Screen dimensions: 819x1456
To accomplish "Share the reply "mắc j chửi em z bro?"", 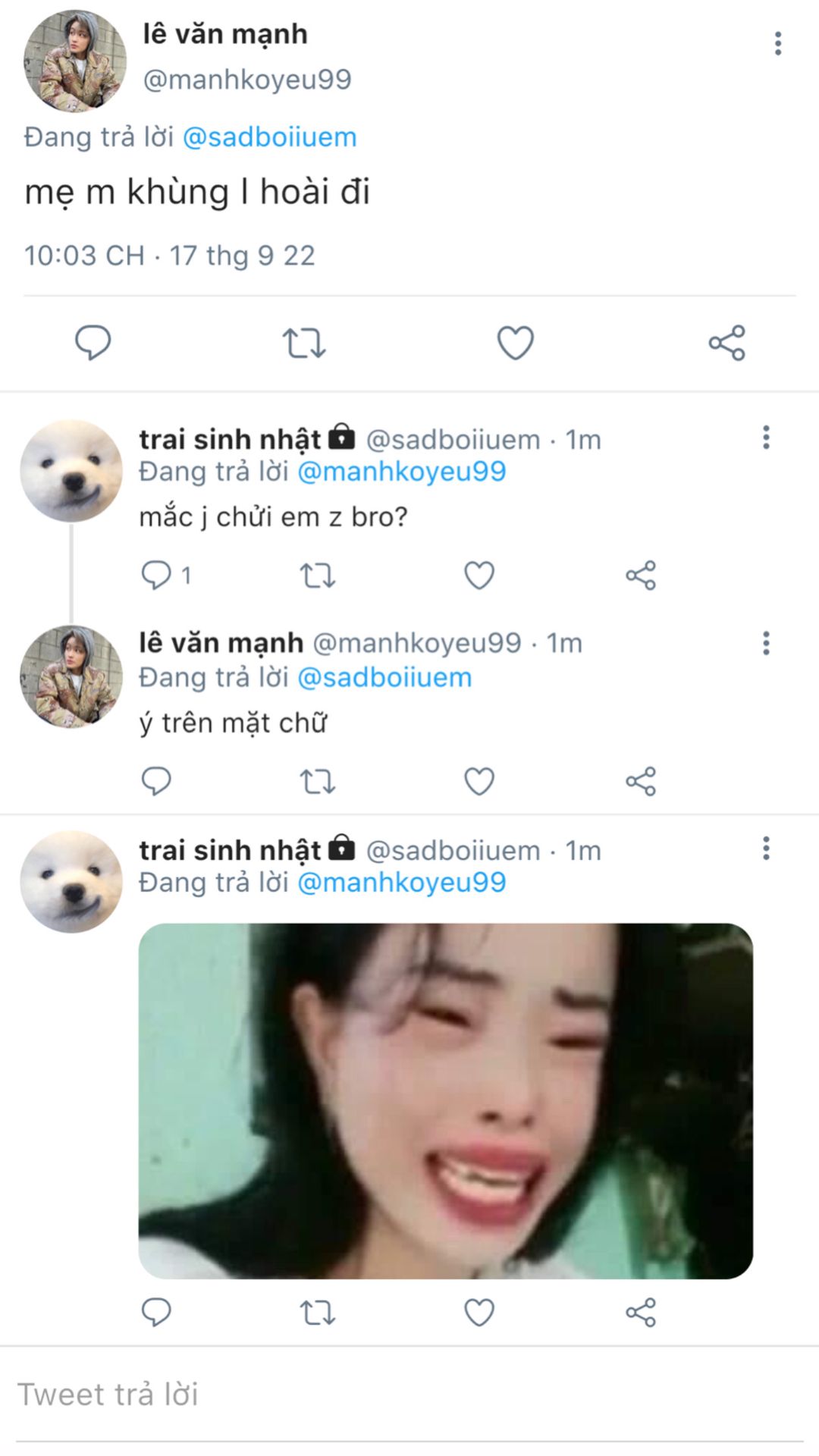I will click(x=641, y=576).
